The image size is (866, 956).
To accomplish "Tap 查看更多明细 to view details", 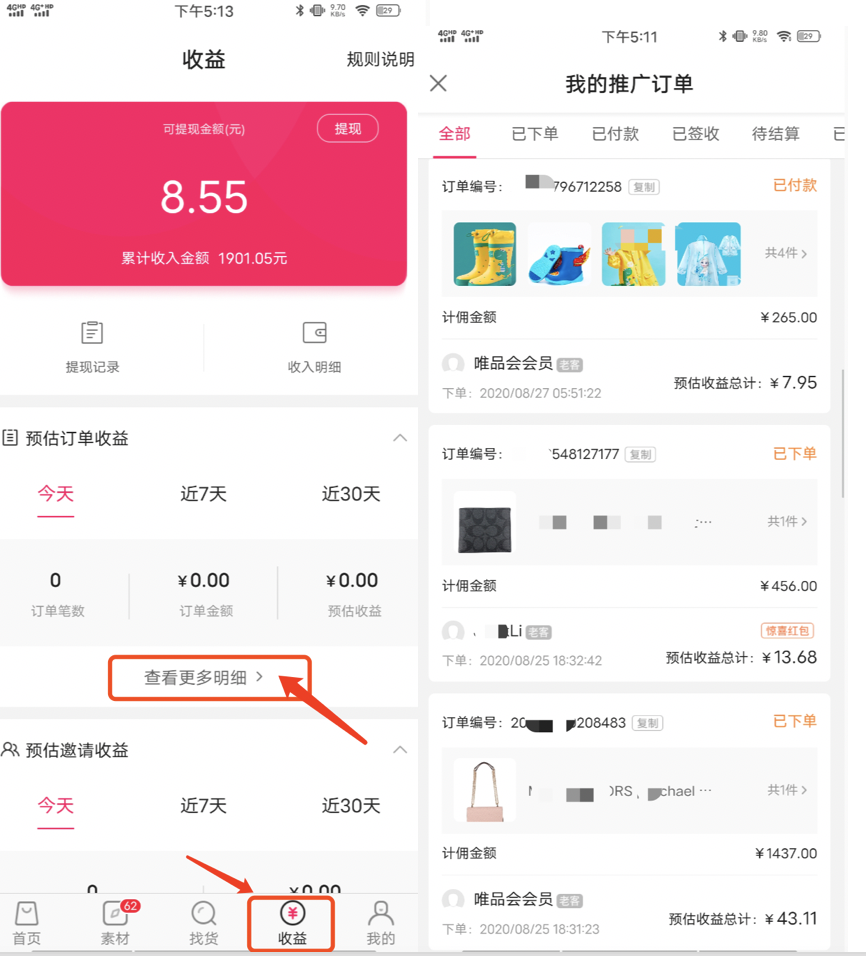I will point(204,677).
